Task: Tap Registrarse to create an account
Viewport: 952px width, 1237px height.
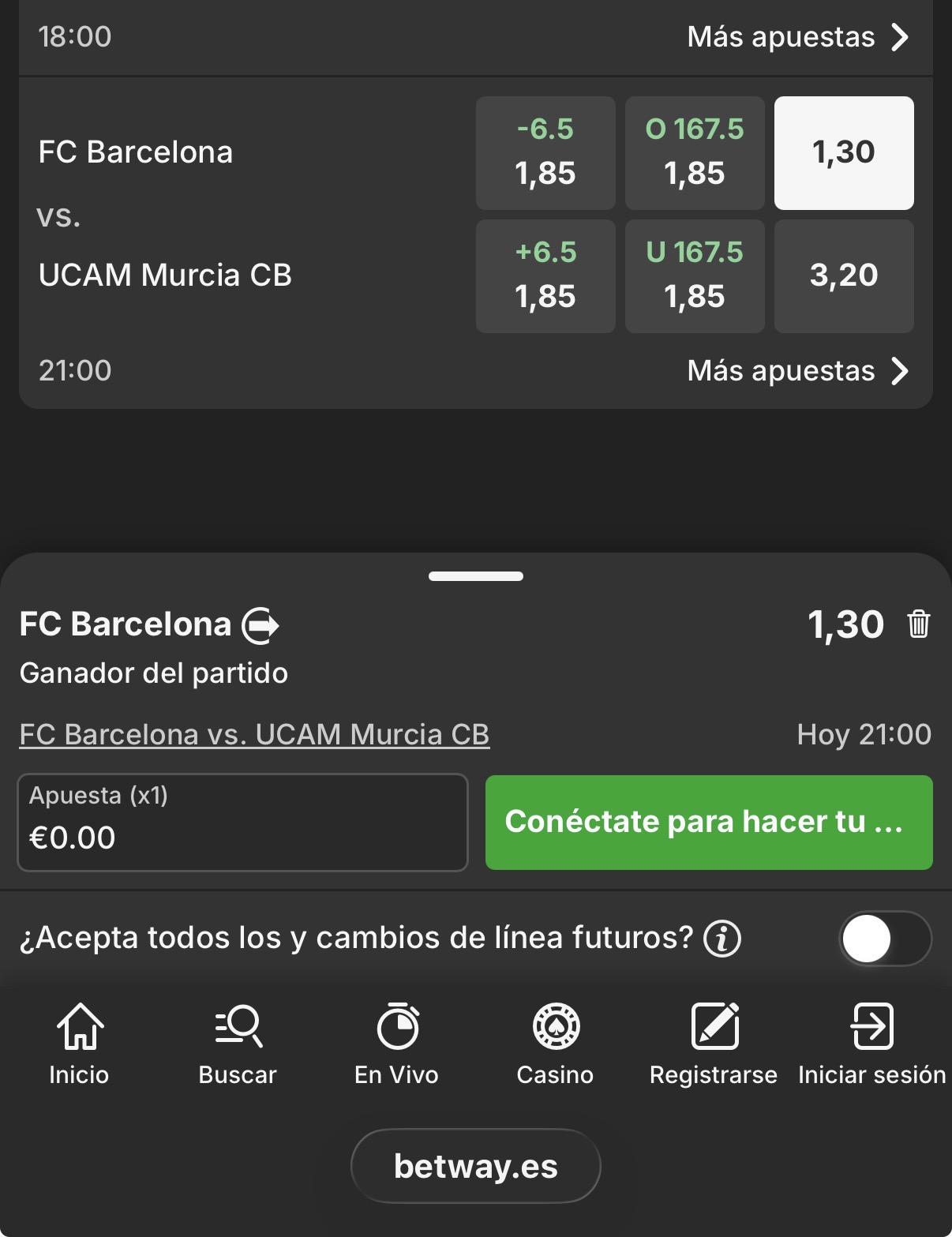Action: (x=714, y=1044)
